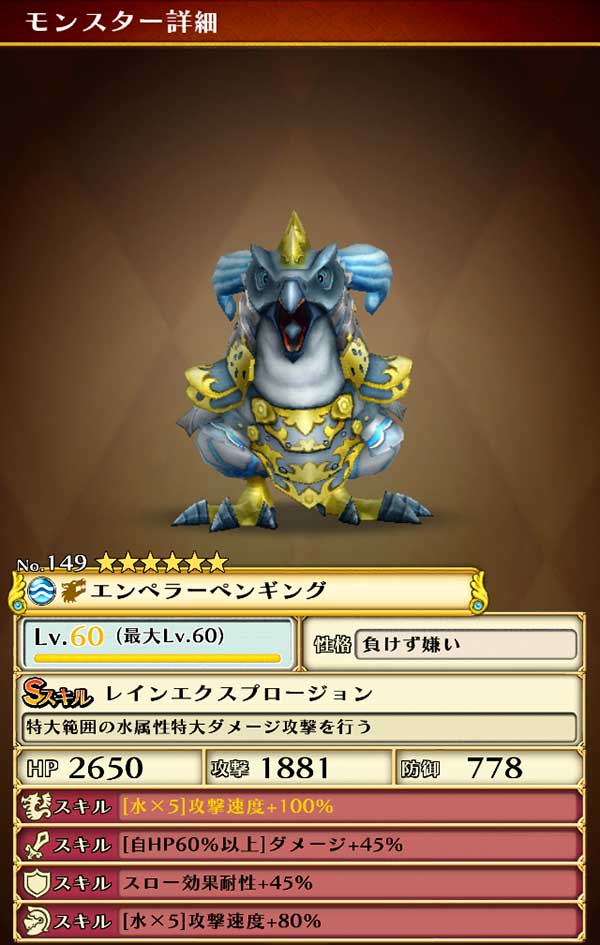The width and height of the screenshot is (600, 945).
Task: Select the [水×5]攻撃速度+80% skill row
Action: (x=299, y=921)
